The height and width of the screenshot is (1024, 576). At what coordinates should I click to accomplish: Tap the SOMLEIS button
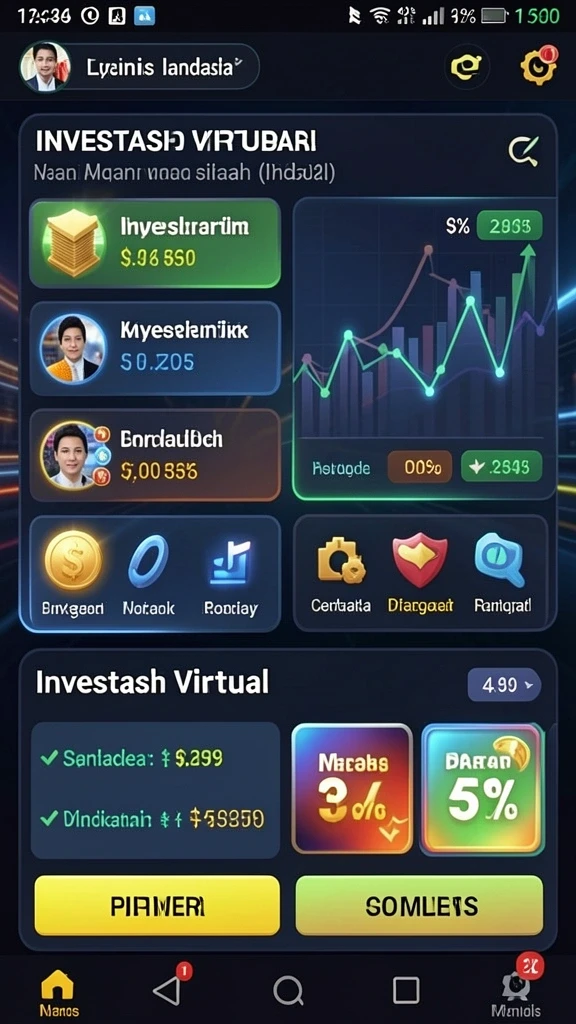[x=419, y=906]
